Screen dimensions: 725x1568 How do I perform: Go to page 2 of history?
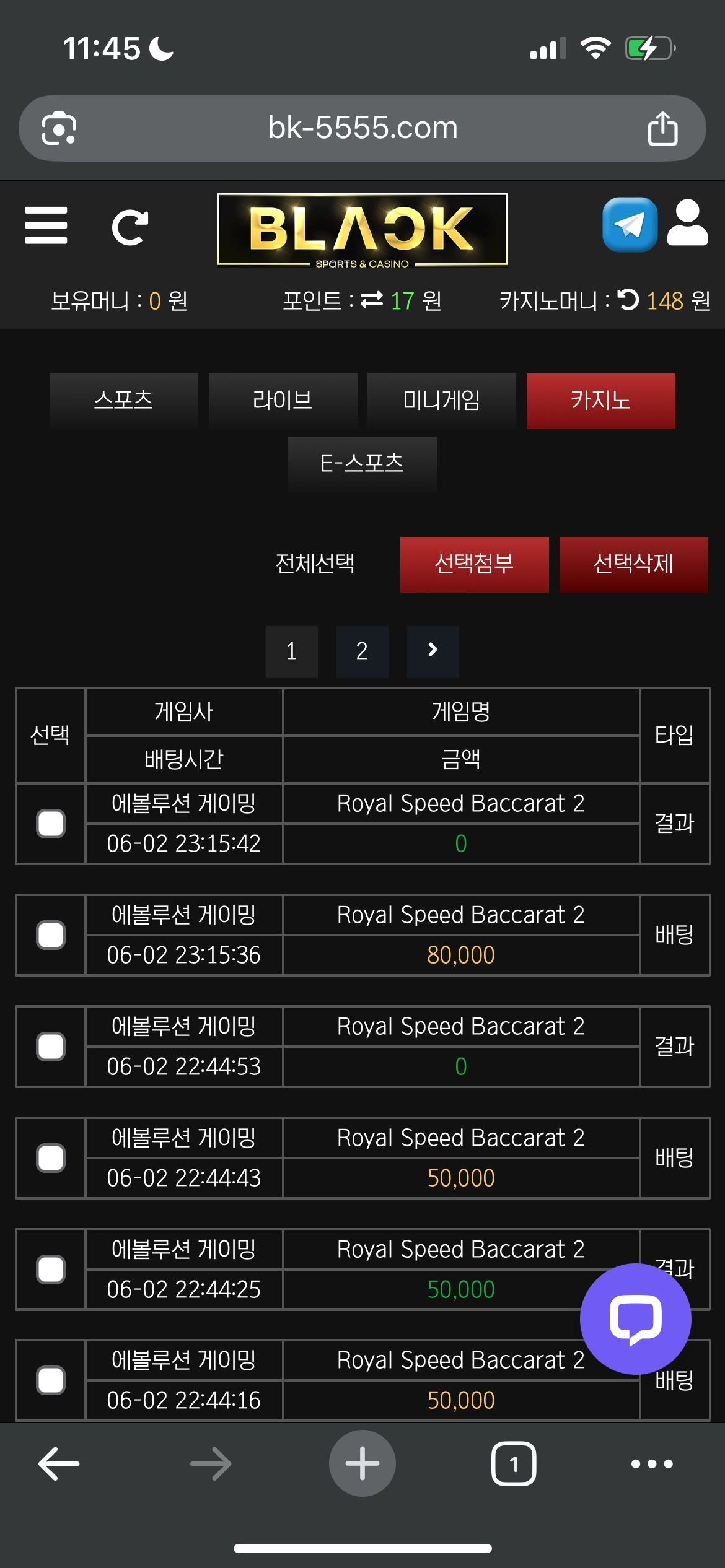point(362,651)
